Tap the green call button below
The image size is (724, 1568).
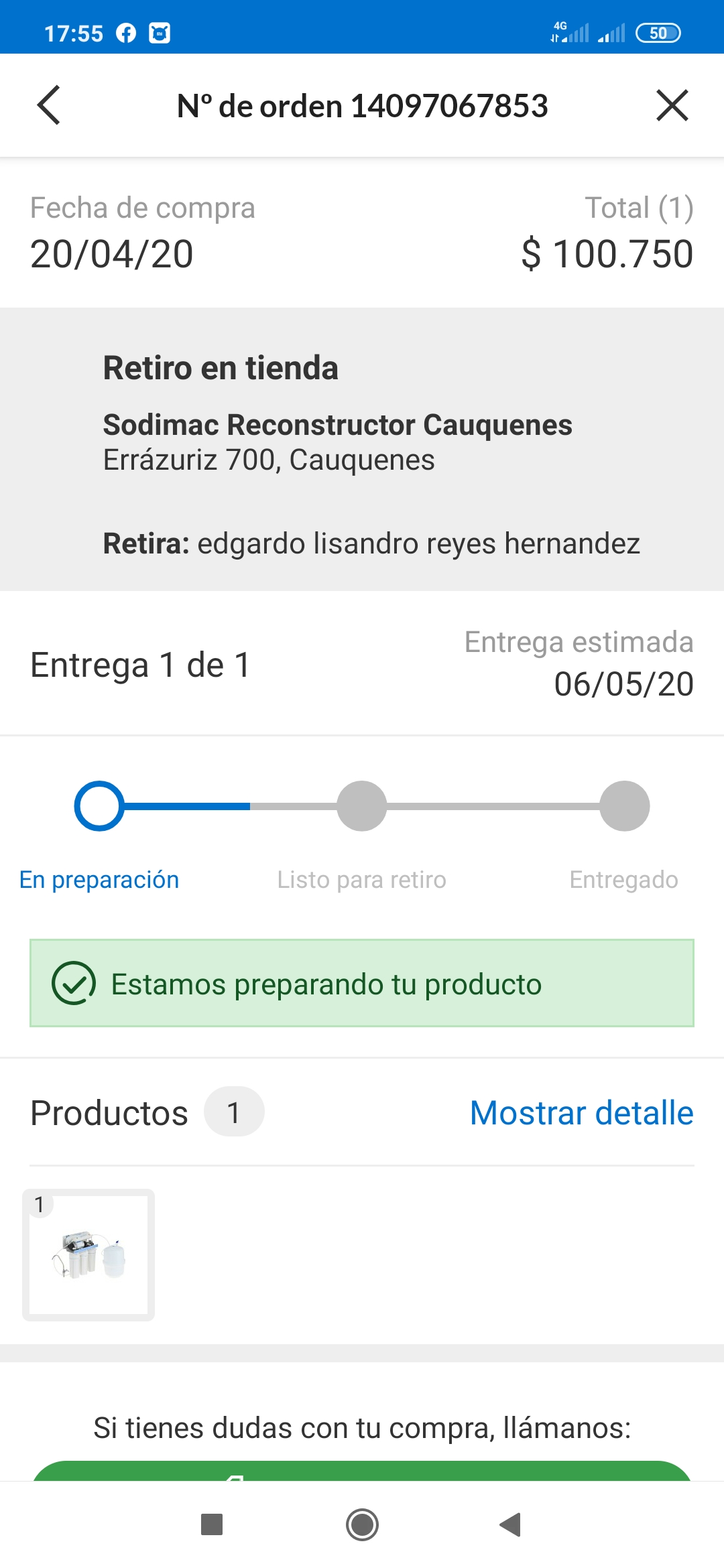pyautogui.click(x=362, y=1471)
